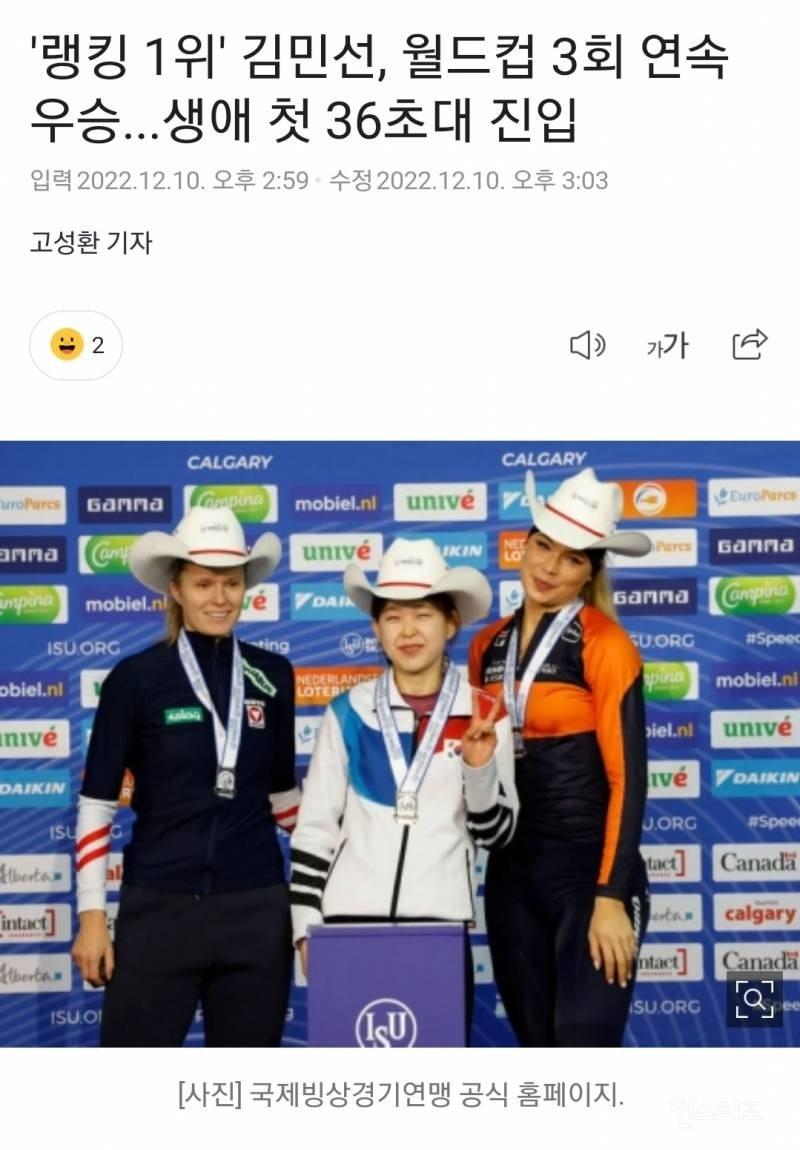Share this article

tap(749, 344)
